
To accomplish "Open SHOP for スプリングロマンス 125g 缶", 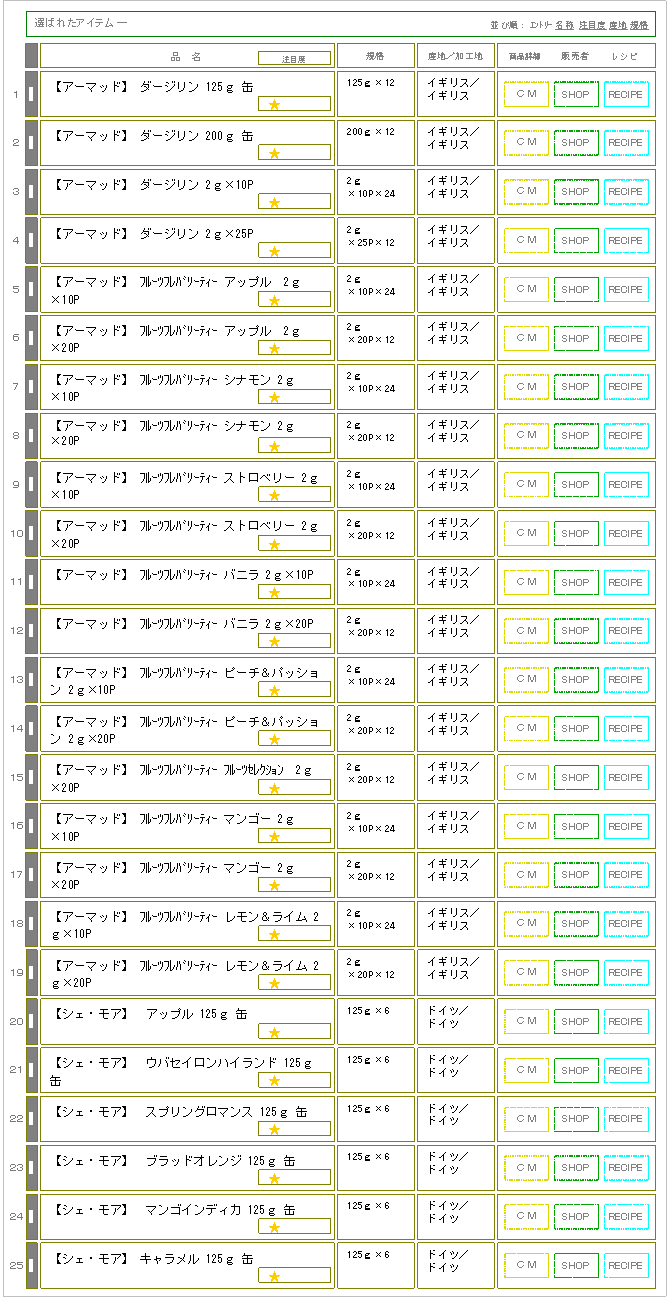I will coord(576,1119).
